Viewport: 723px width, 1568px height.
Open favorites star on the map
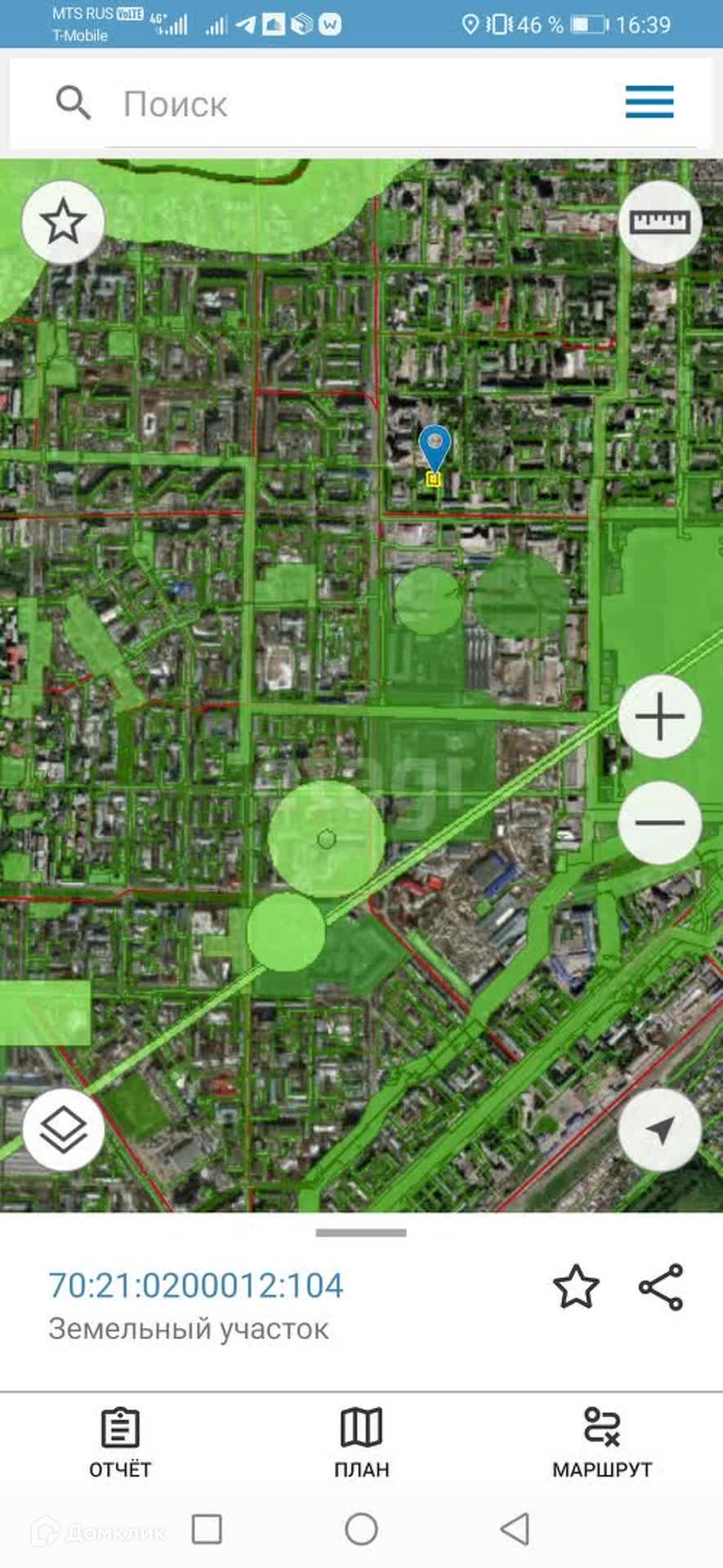point(63,222)
